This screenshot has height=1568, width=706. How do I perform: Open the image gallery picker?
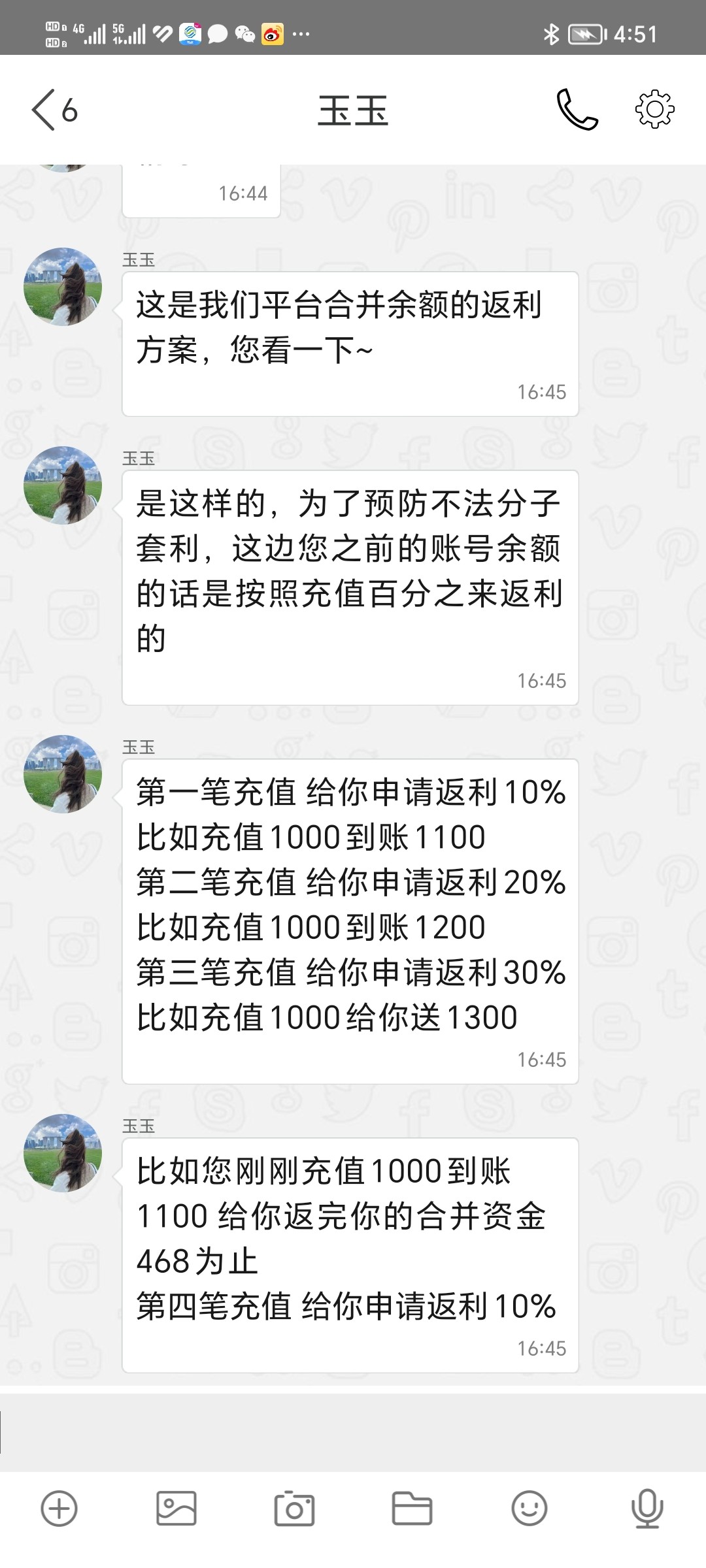click(x=176, y=1509)
